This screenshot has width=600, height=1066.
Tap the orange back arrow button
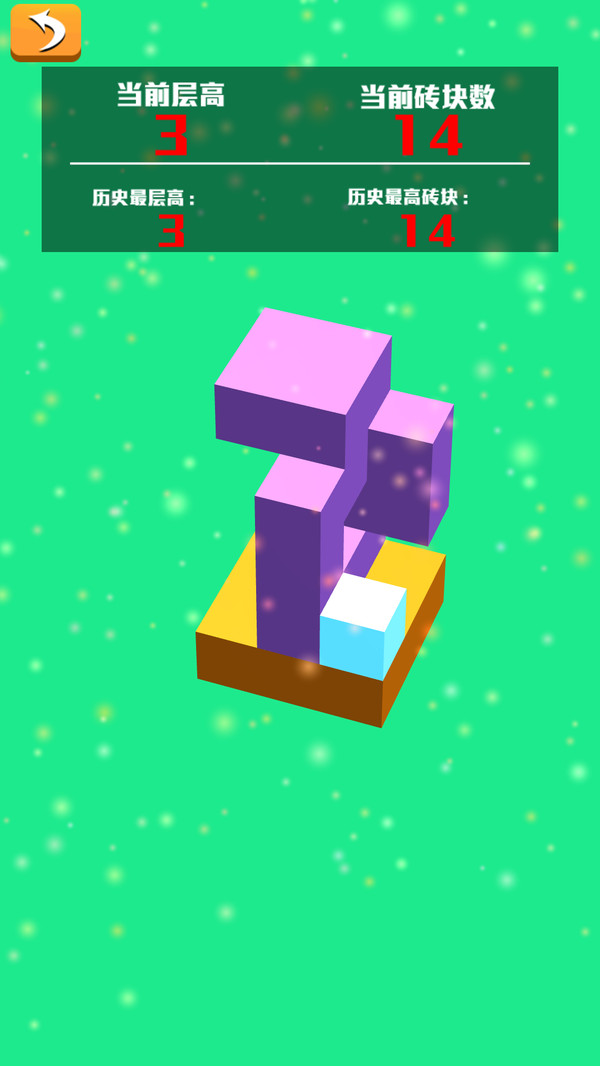coord(45,32)
